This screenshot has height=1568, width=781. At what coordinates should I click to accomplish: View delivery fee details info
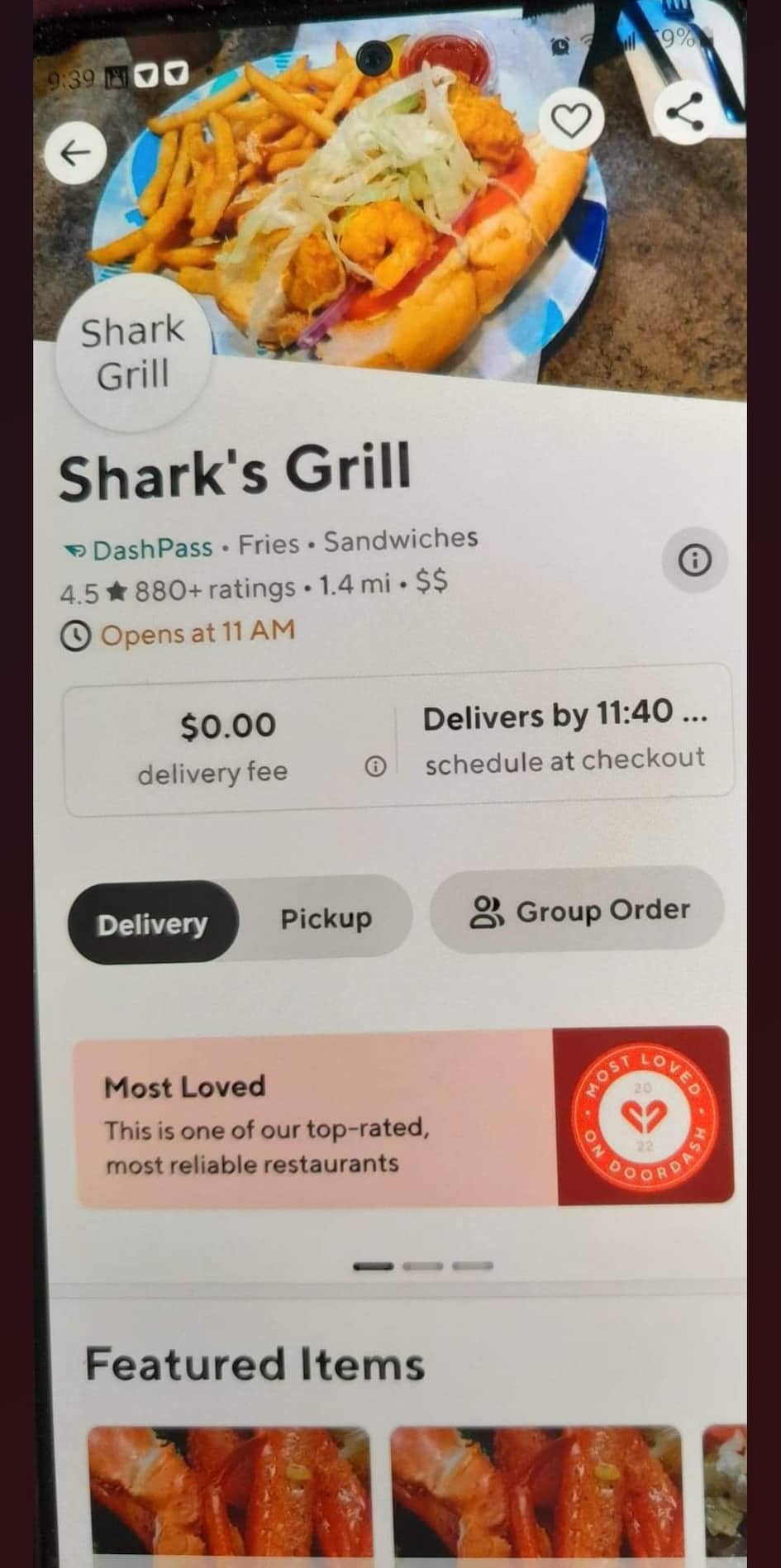(x=375, y=766)
